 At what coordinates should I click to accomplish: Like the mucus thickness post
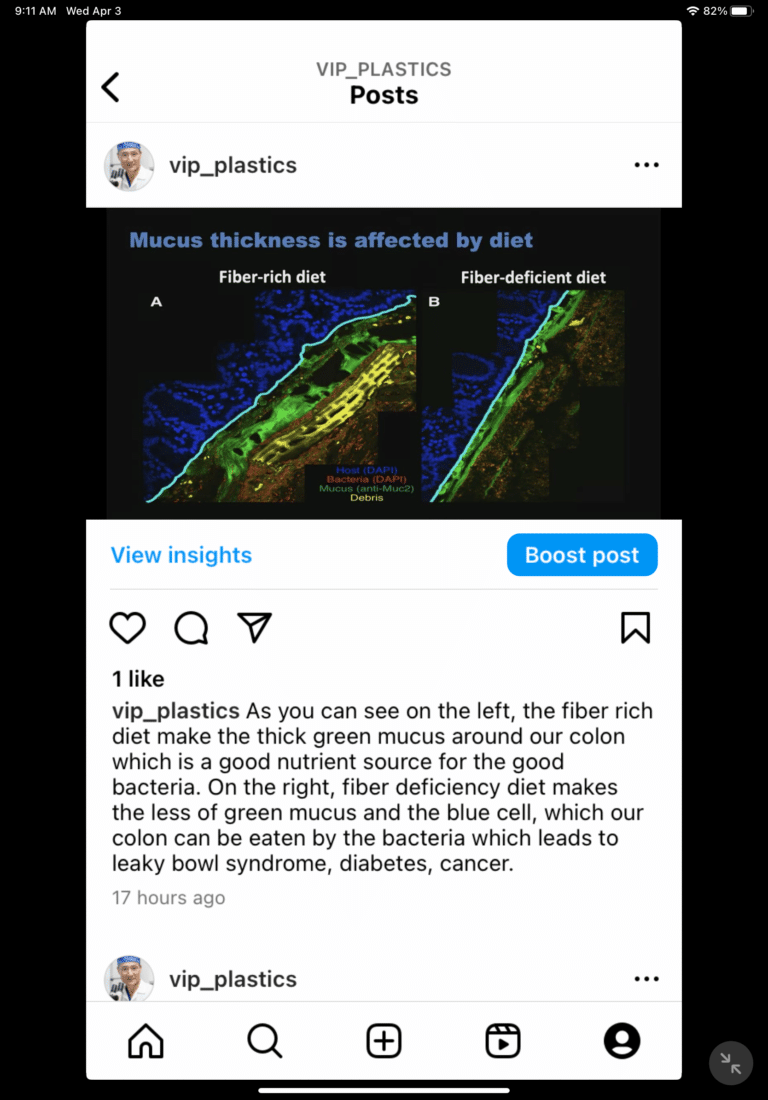pyautogui.click(x=128, y=628)
